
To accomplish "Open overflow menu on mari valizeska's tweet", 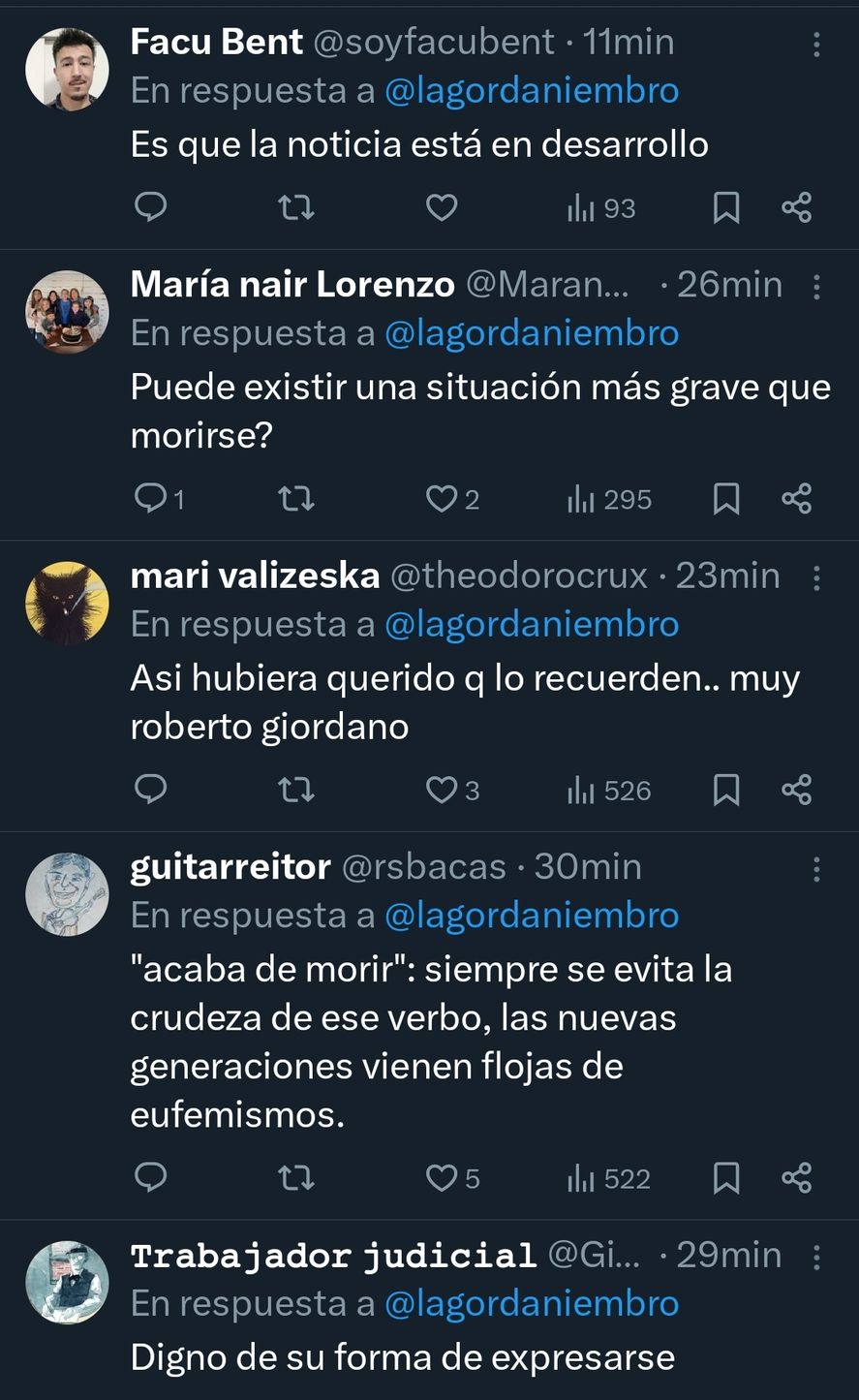I will [816, 578].
